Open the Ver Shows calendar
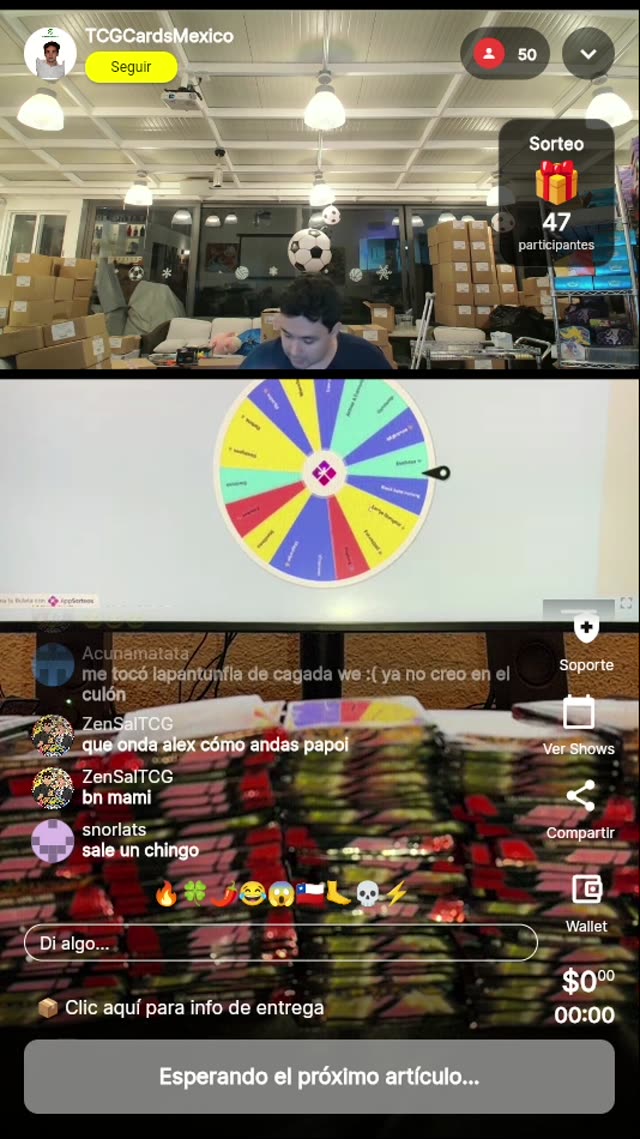 click(579, 725)
